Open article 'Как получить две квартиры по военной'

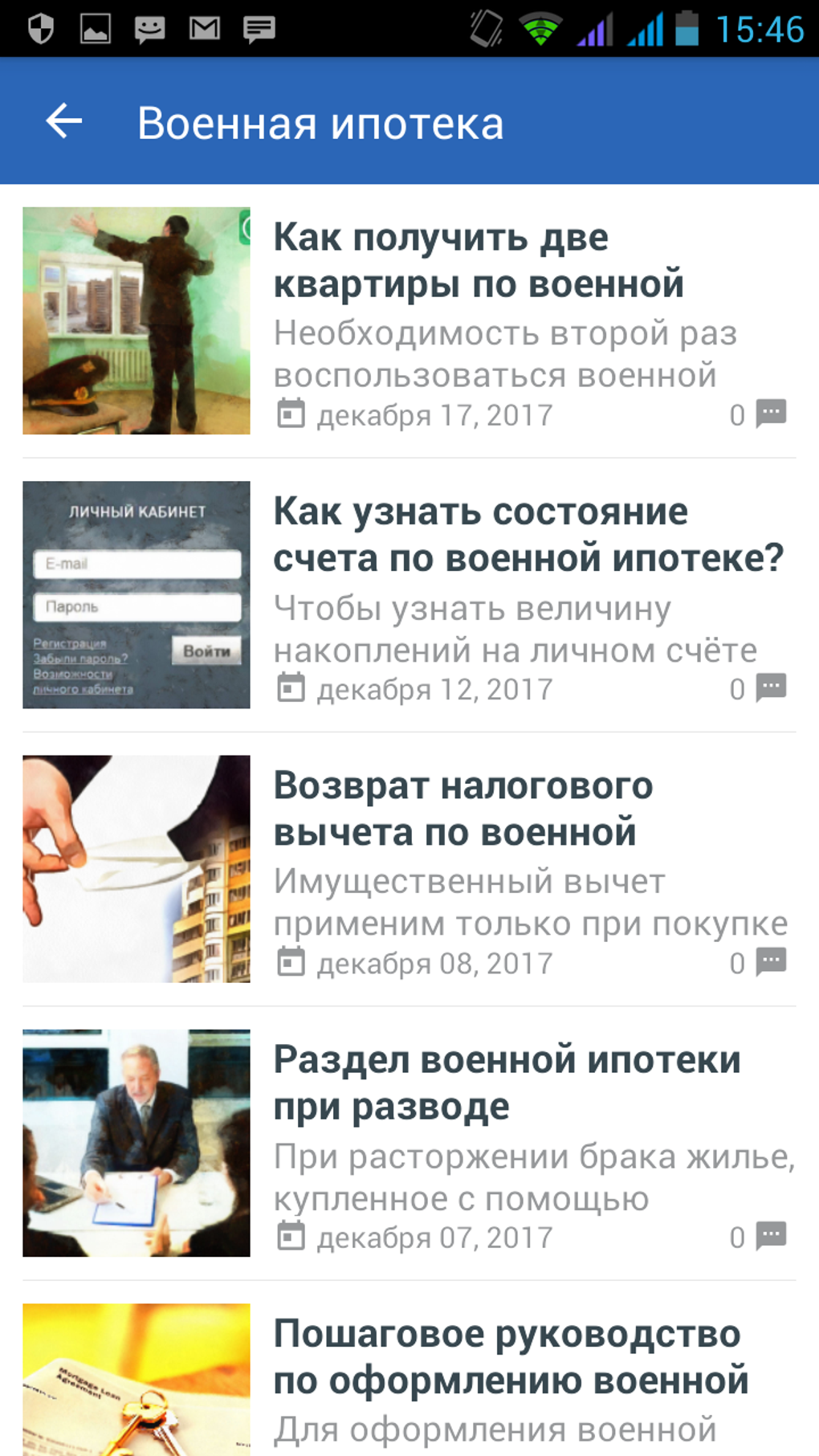coord(479,261)
